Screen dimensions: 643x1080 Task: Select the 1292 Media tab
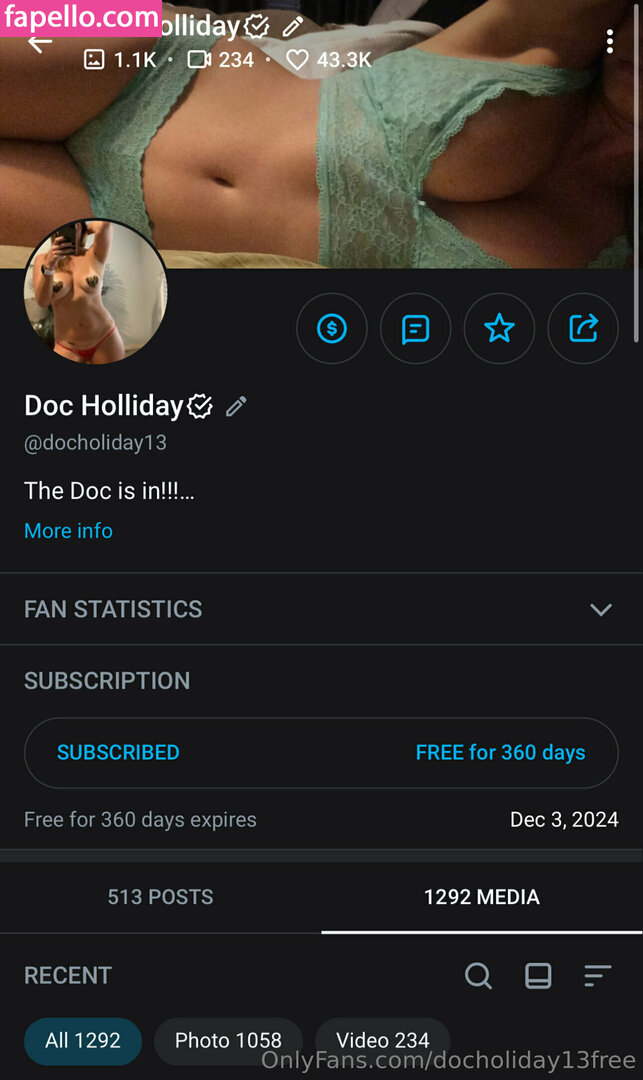point(481,897)
